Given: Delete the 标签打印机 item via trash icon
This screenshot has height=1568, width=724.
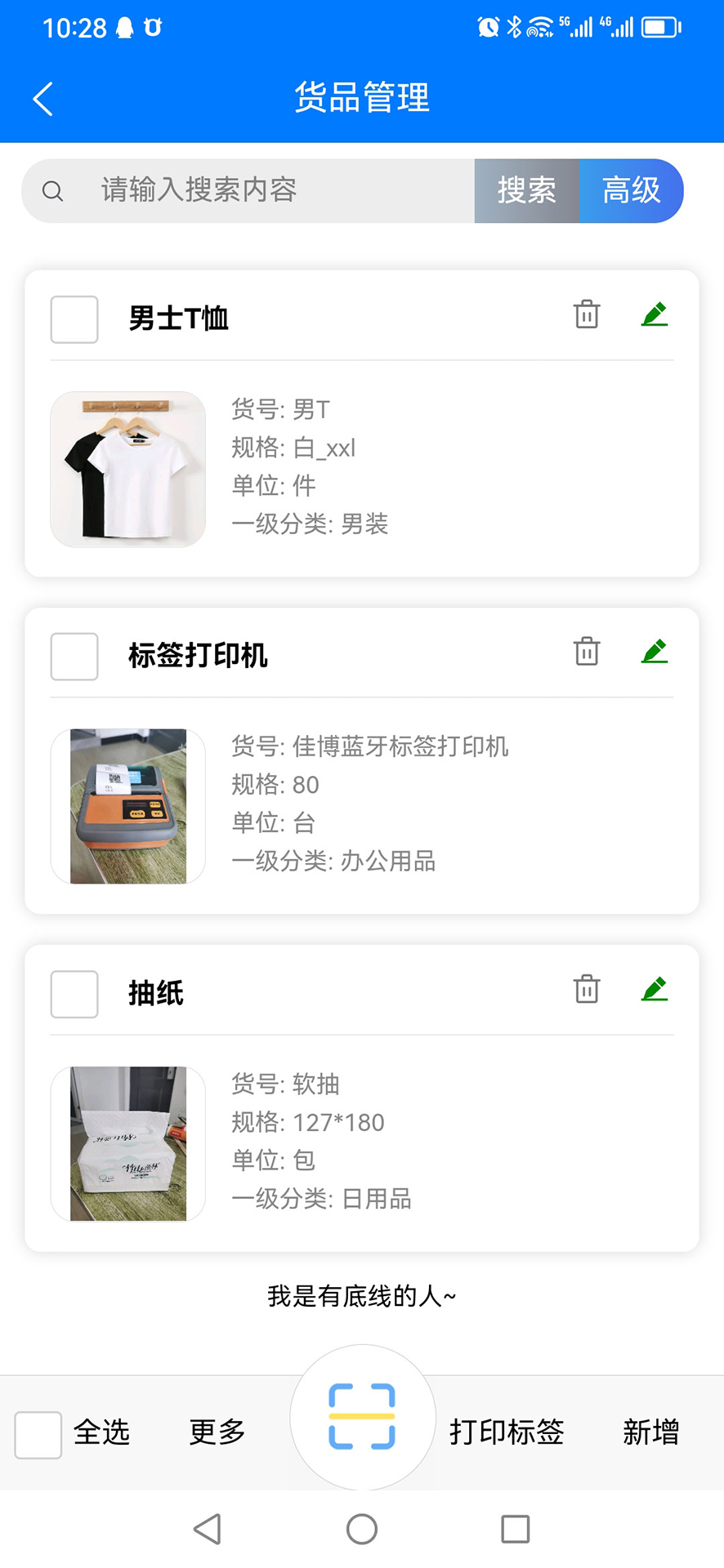Looking at the screenshot, I should pos(585,652).
